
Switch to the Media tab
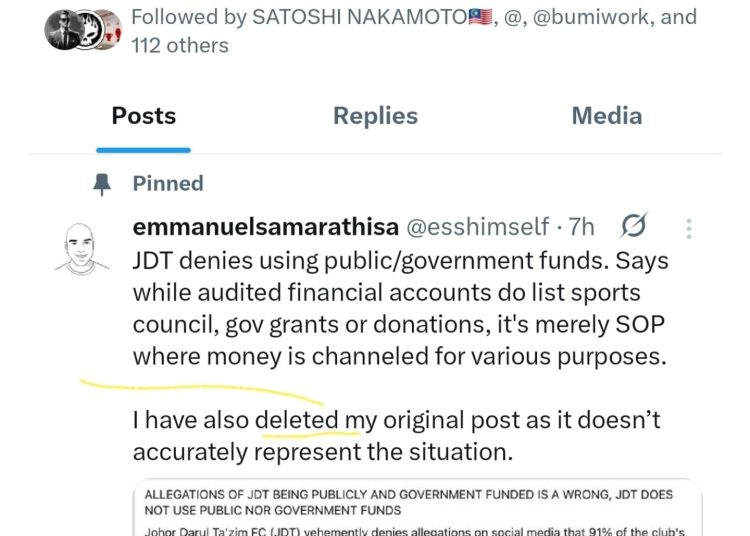coord(606,116)
